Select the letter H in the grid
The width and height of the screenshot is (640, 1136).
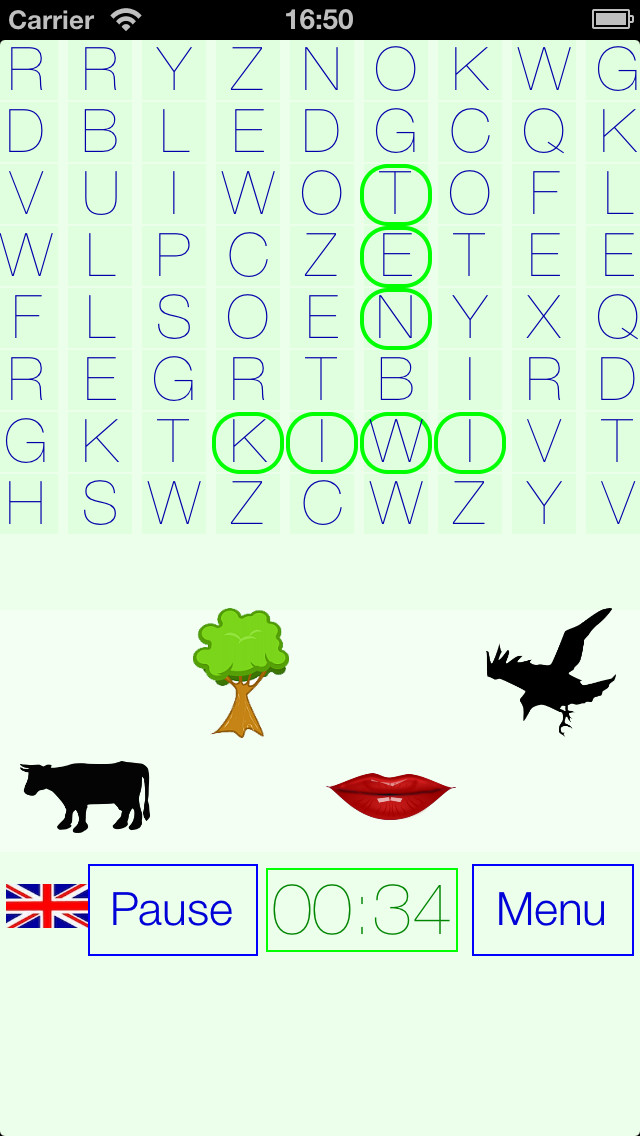coord(26,504)
